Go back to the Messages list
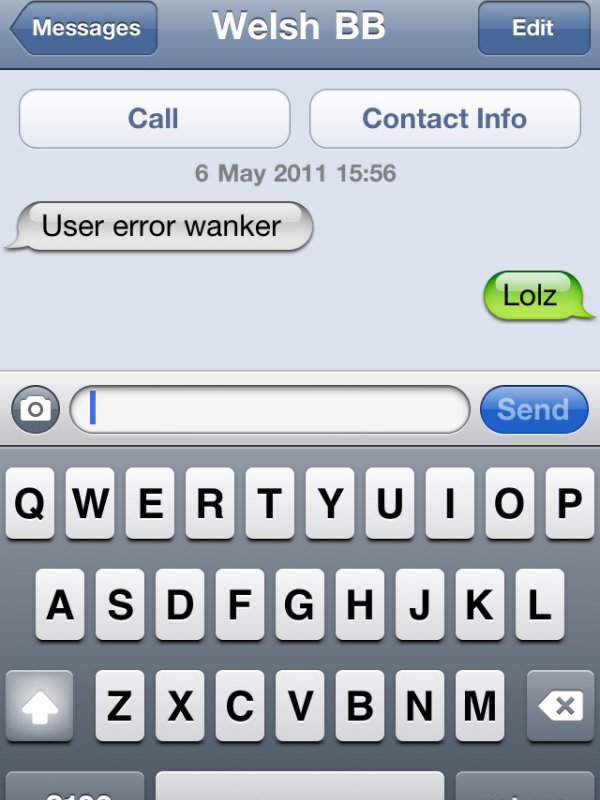 tap(84, 28)
